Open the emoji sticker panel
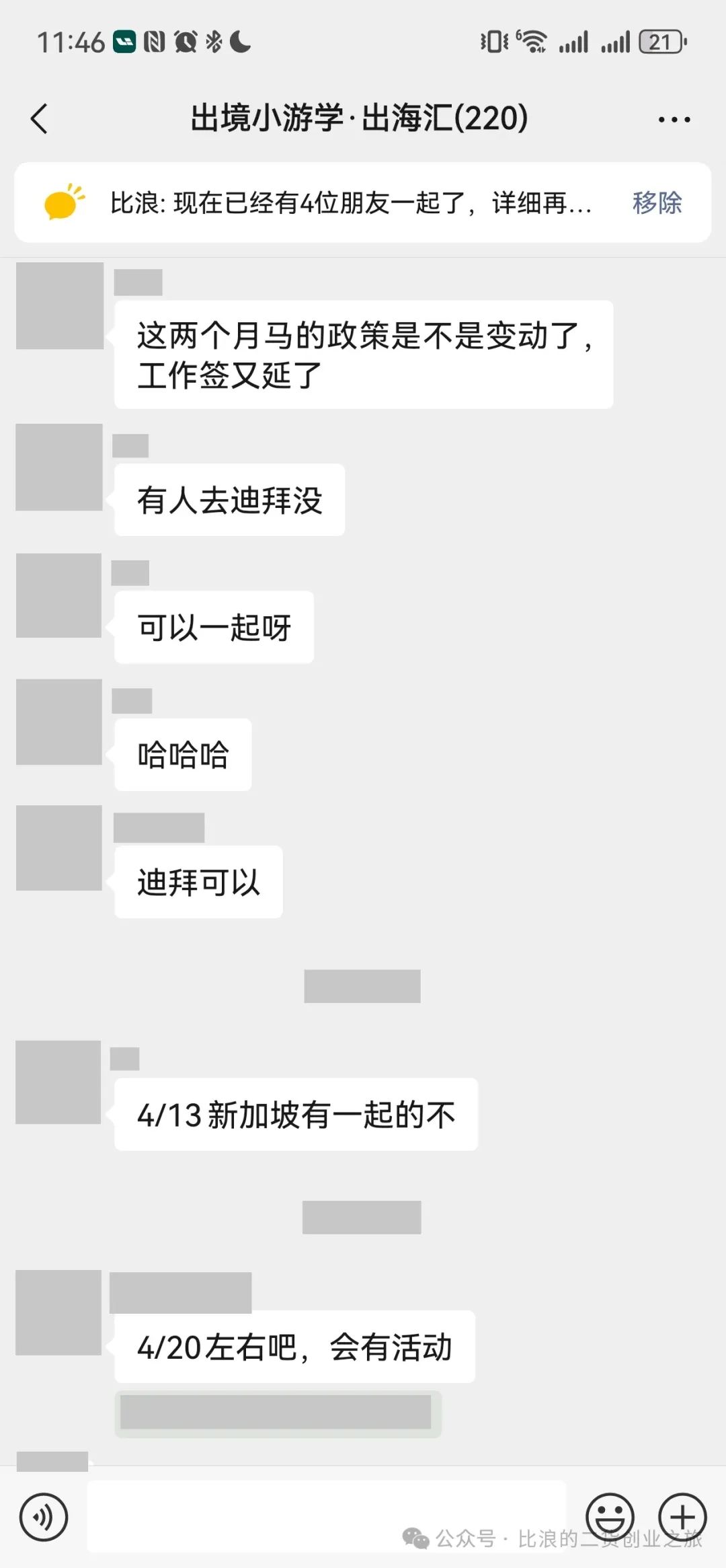Image resolution: width=726 pixels, height=1568 pixels. pos(610,1517)
